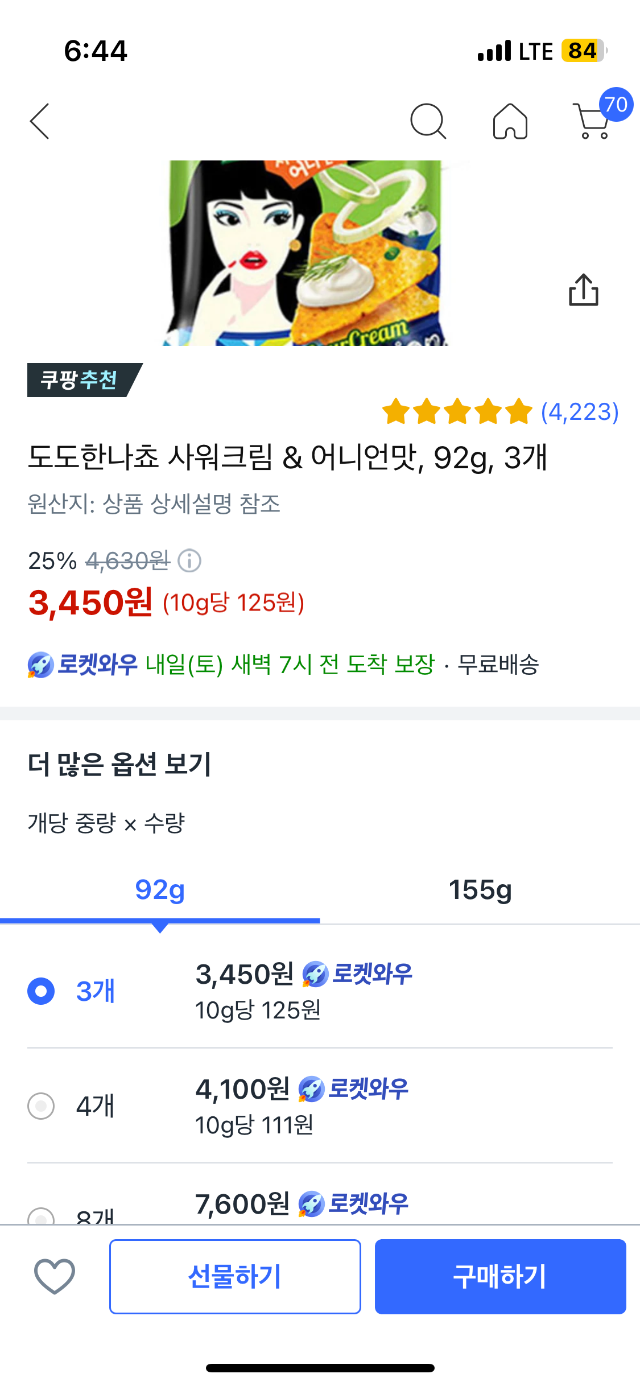Screen dimensions: 640x1386
Task: Go back using the top-left arrow
Action: [40, 121]
